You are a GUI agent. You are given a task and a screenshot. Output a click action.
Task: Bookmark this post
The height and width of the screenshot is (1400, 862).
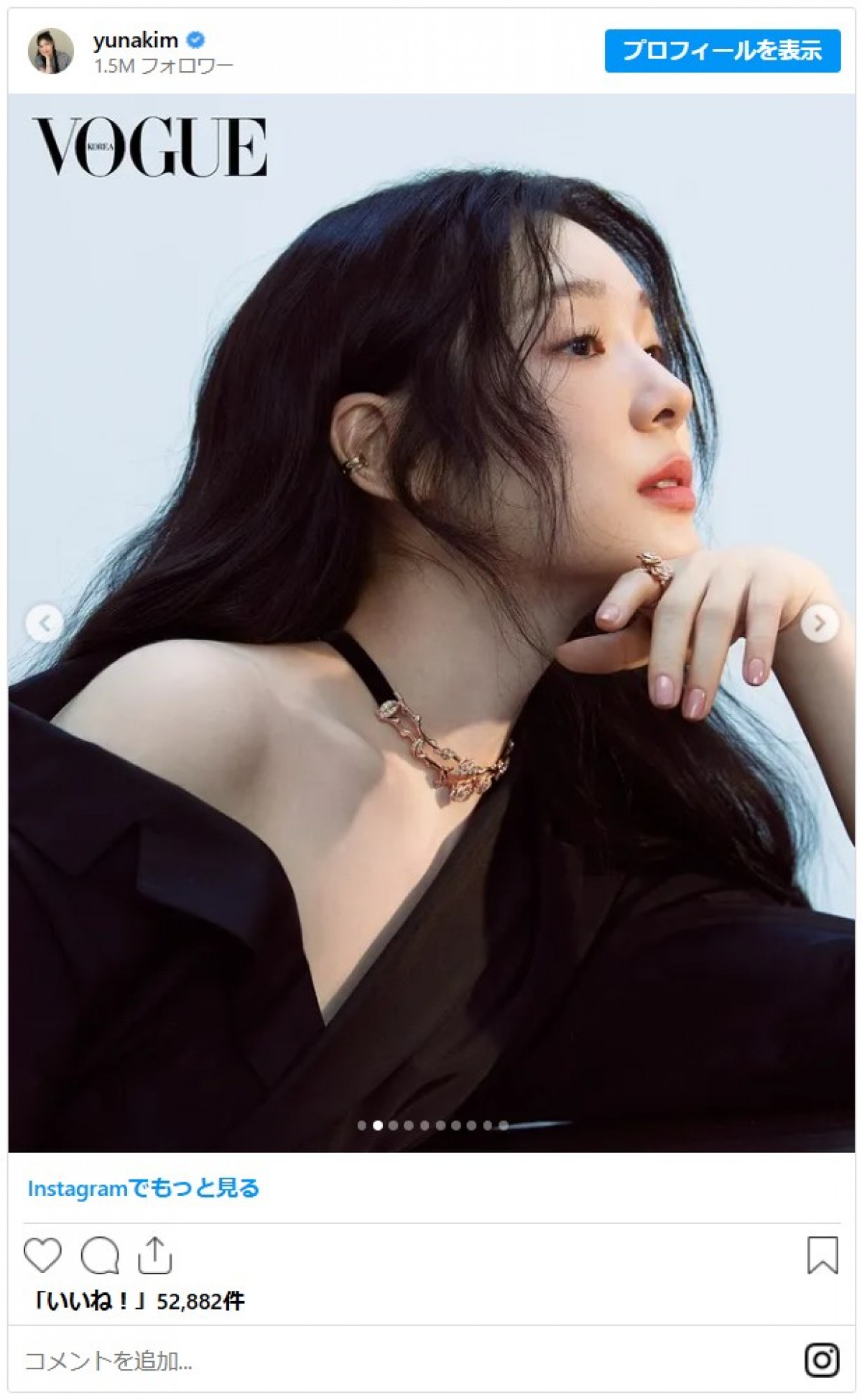point(822,1255)
